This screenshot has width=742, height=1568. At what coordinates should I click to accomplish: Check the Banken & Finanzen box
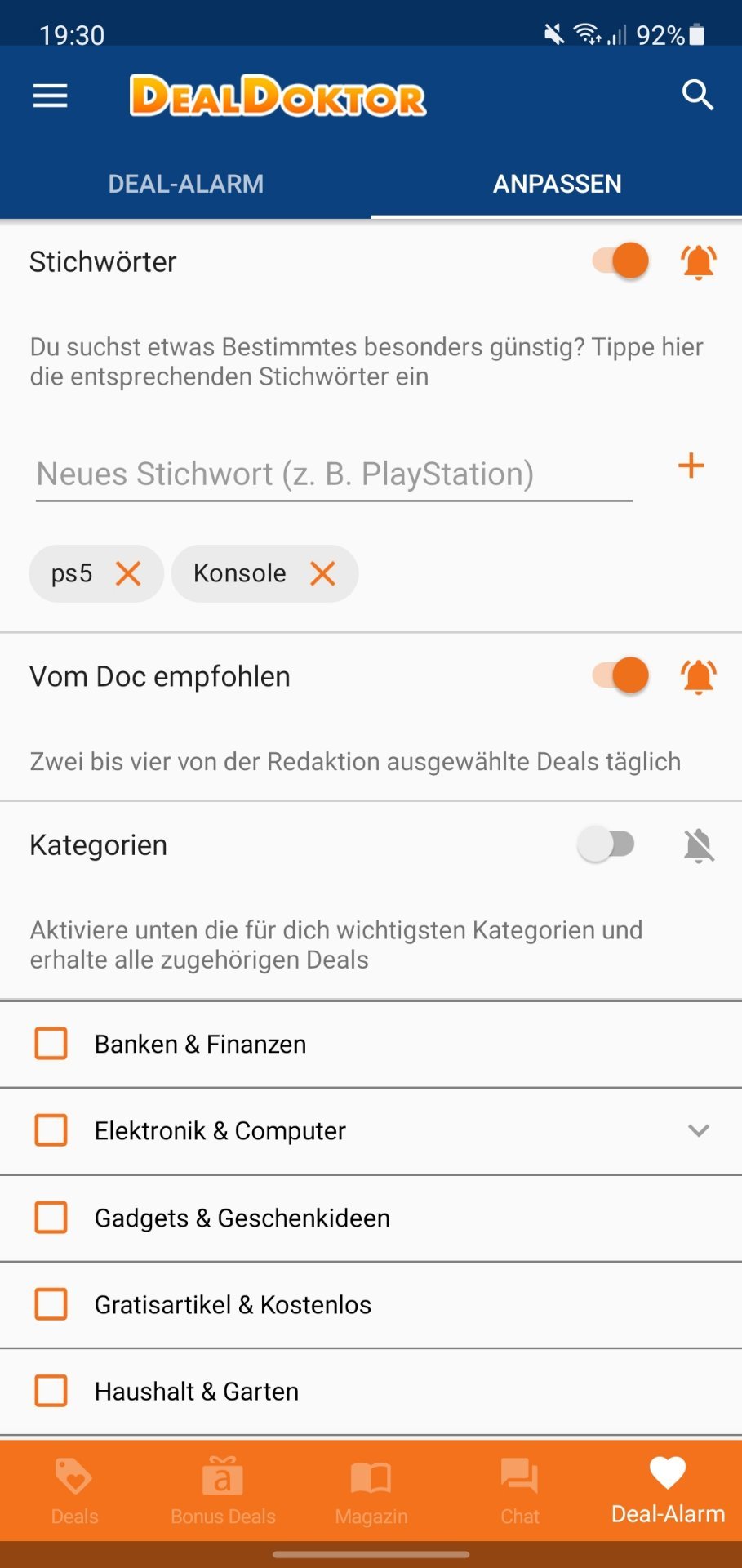(x=51, y=1044)
